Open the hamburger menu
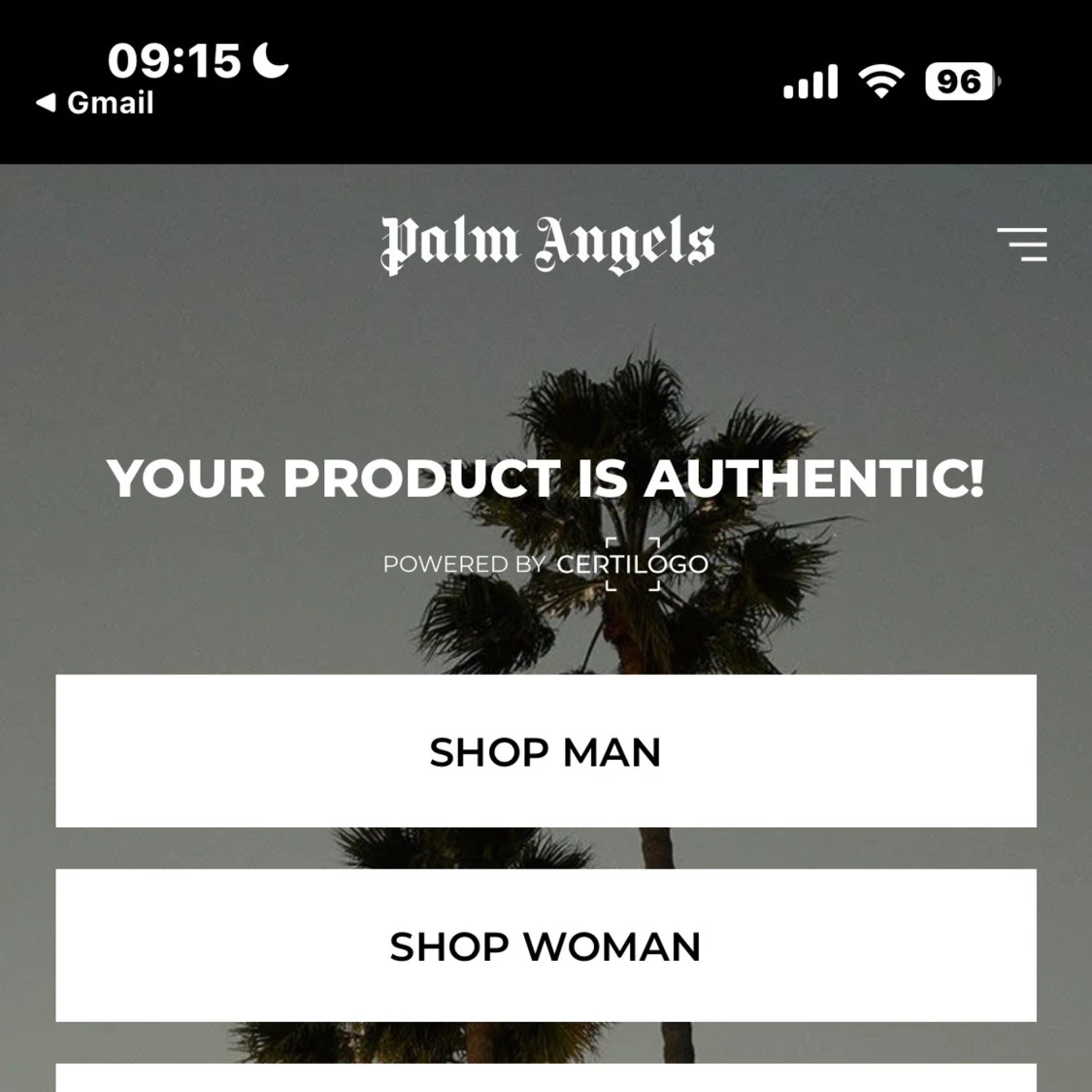Viewport: 1092px width, 1092px height. (x=1022, y=245)
